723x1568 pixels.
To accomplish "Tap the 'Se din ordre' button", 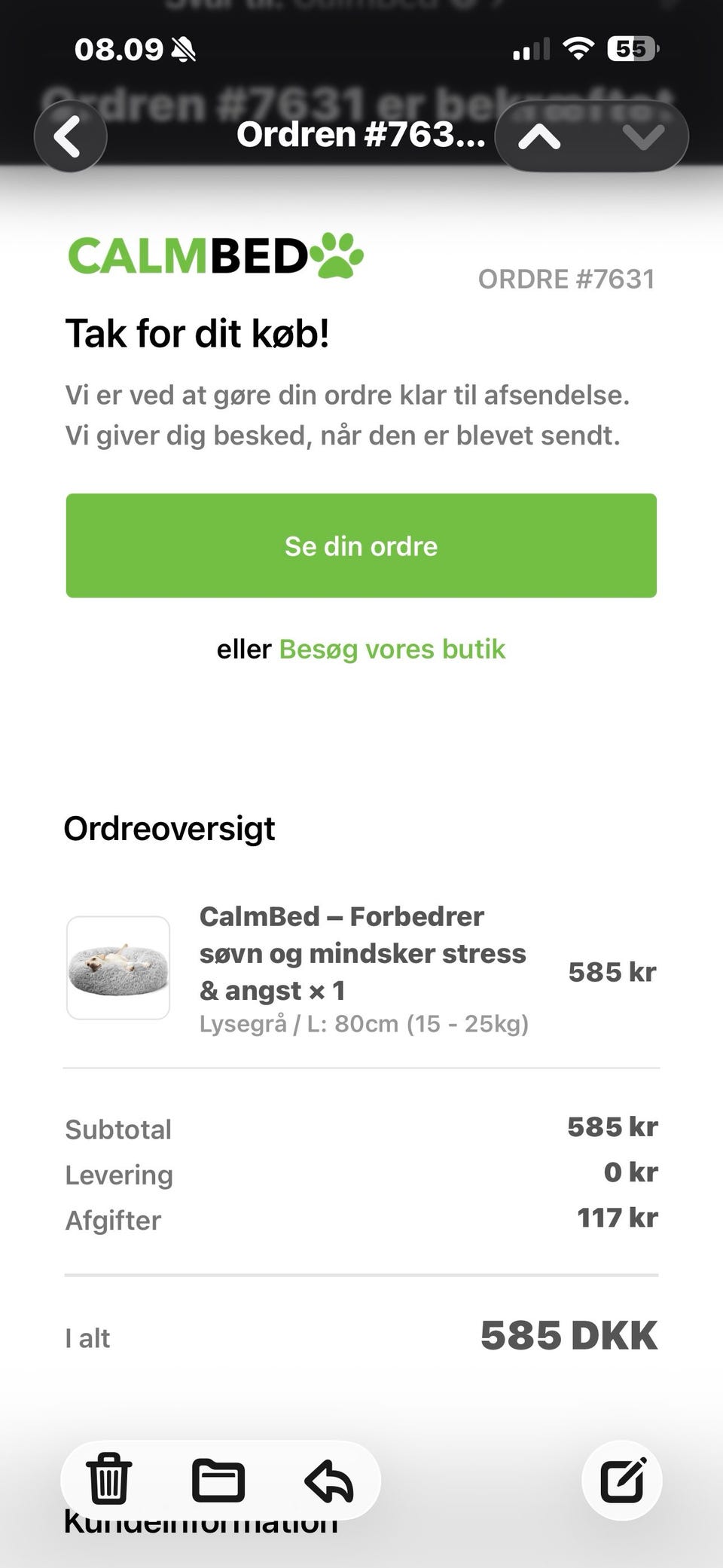I will pyautogui.click(x=361, y=545).
